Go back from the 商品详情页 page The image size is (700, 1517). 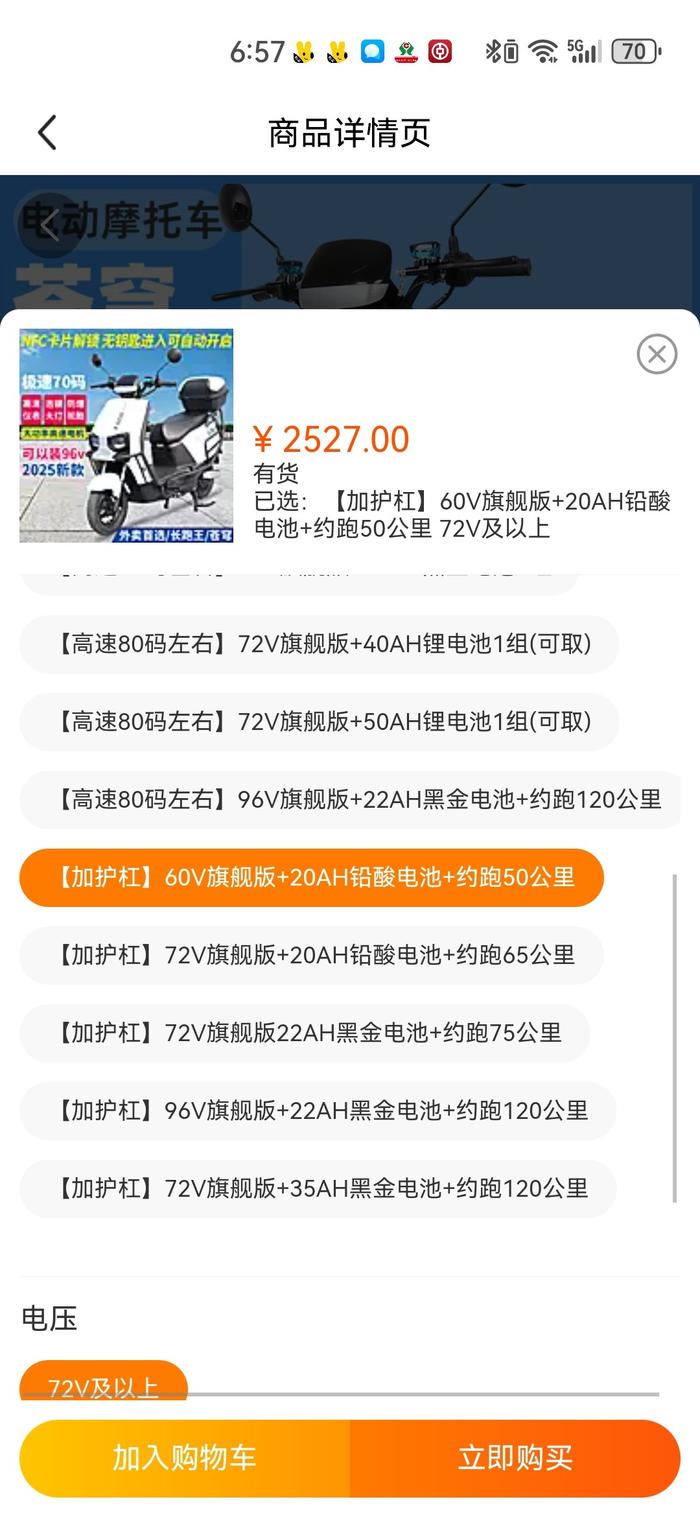(47, 132)
